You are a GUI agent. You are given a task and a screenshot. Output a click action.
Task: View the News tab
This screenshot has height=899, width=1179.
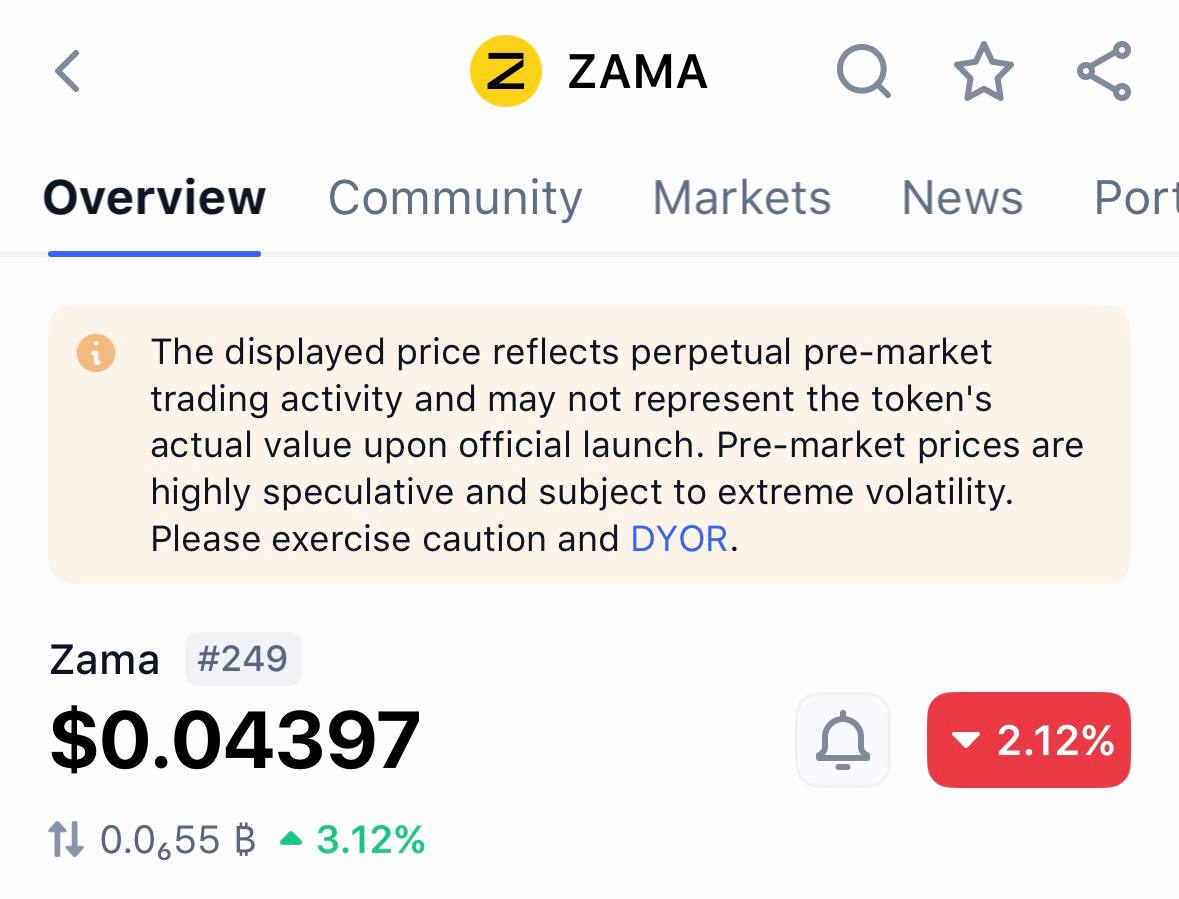[x=962, y=198]
